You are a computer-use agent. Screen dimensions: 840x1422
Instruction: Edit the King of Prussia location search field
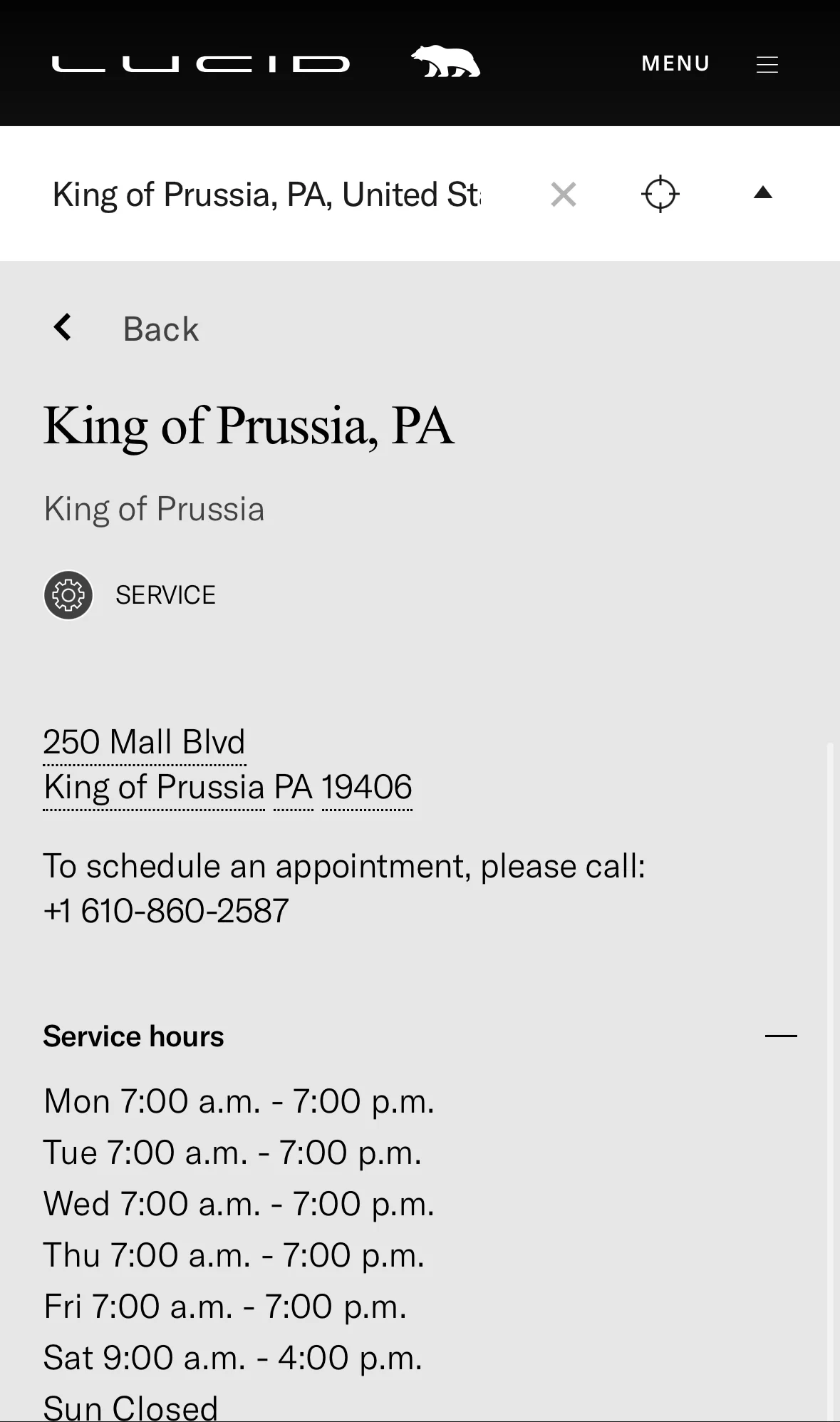pos(266,194)
